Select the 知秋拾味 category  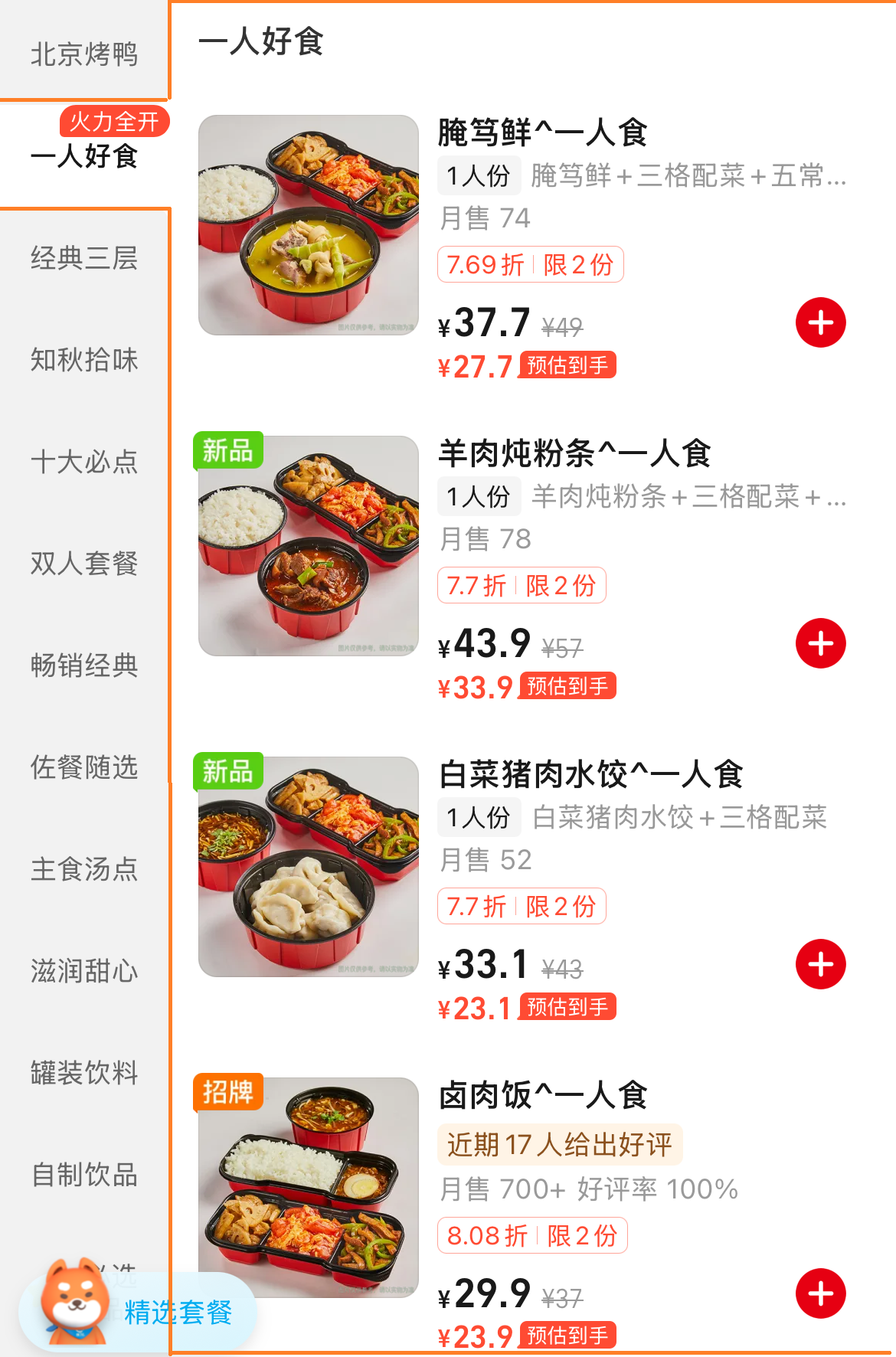[x=84, y=360]
